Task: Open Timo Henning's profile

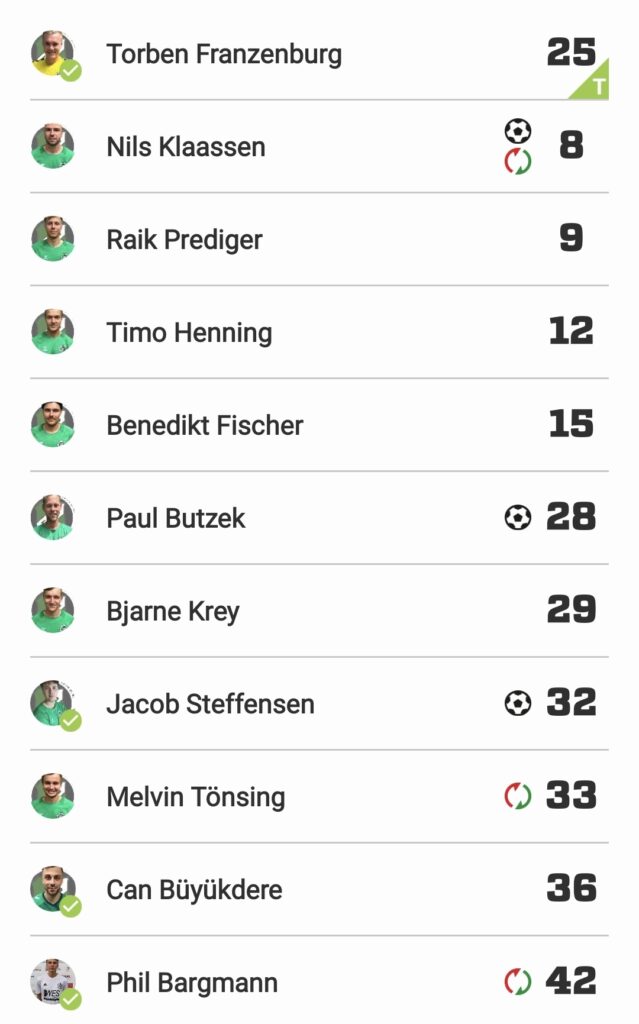Action: [x=189, y=333]
